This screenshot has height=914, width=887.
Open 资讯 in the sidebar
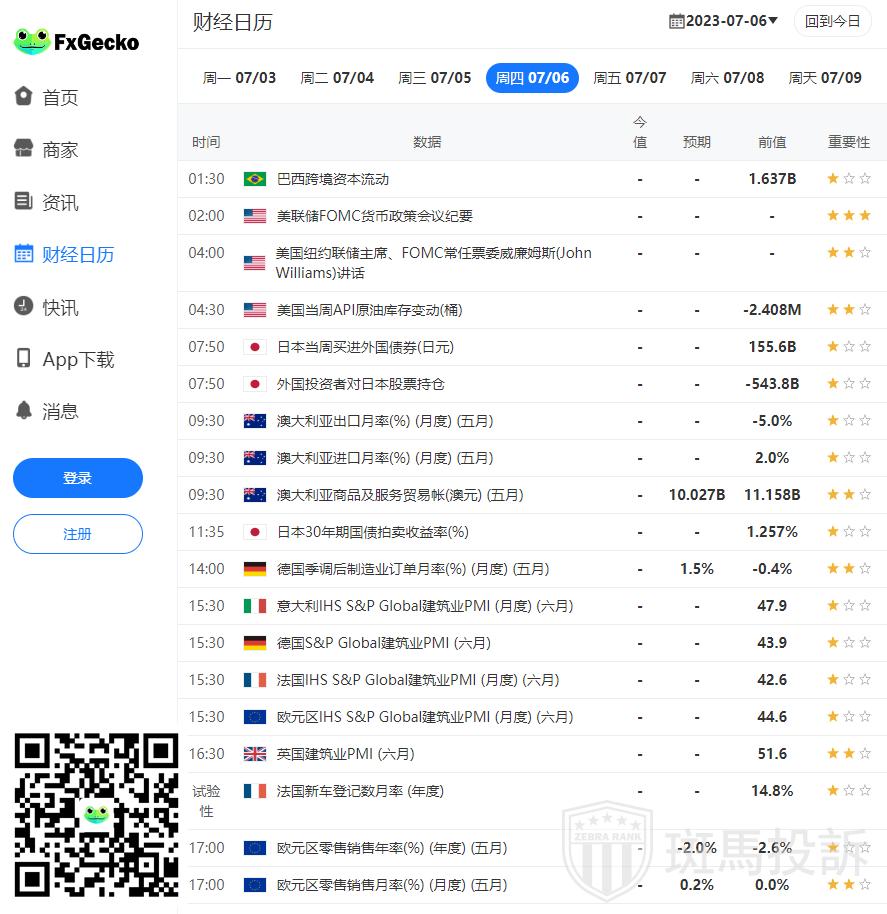(x=47, y=202)
